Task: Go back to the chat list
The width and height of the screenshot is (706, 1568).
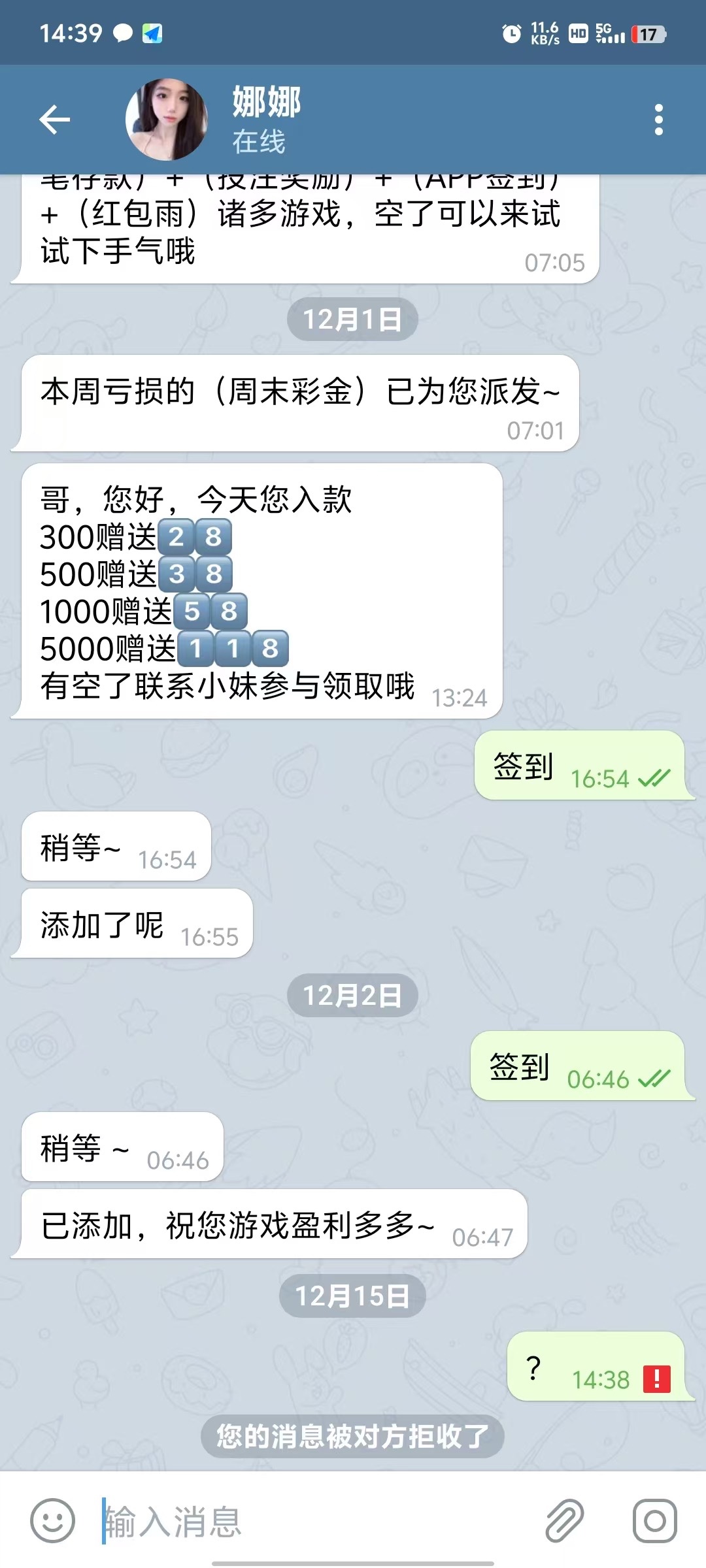Action: point(55,120)
